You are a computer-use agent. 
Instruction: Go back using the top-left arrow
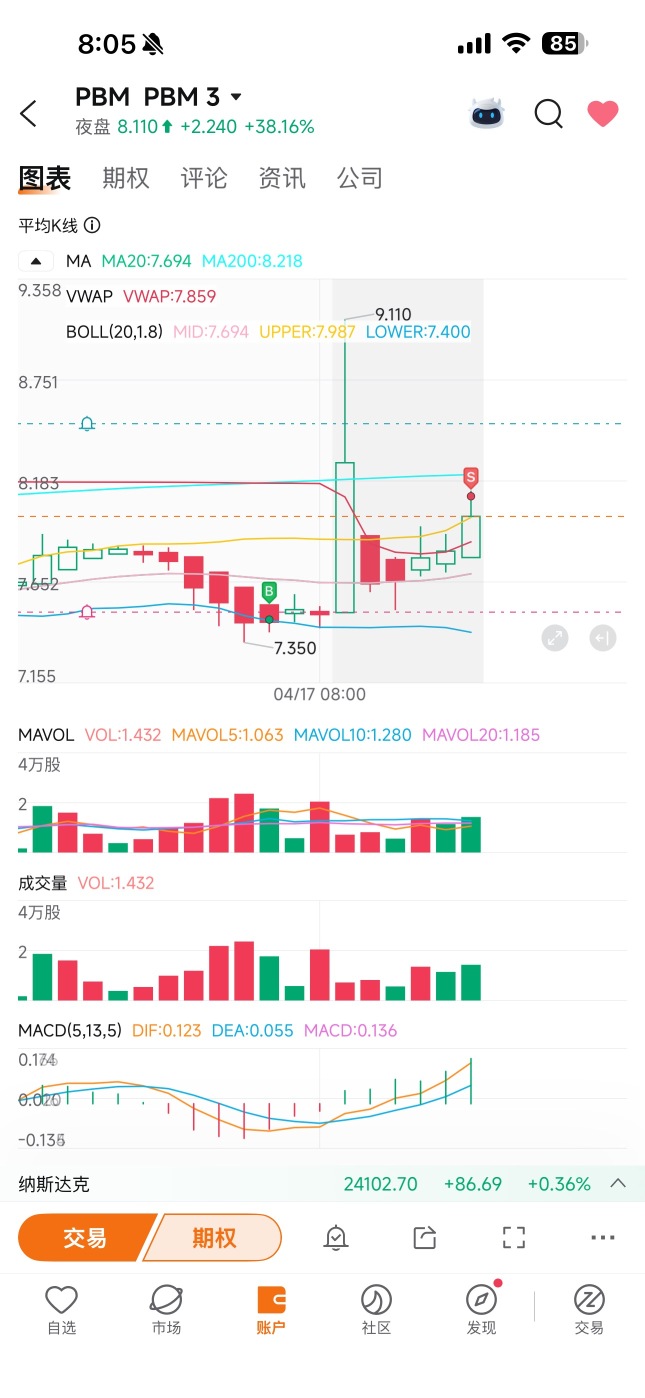[x=29, y=114]
